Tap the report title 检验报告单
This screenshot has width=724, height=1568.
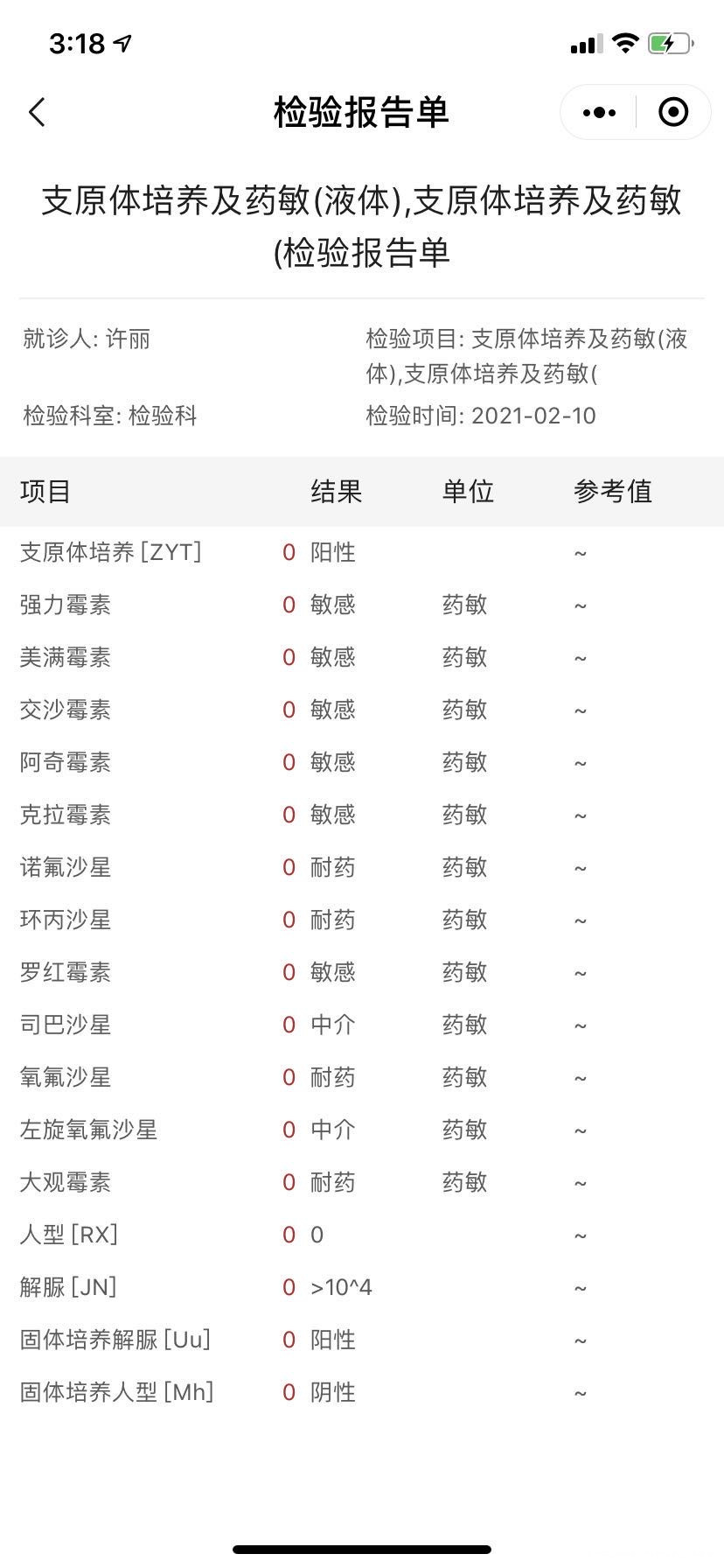click(361, 112)
